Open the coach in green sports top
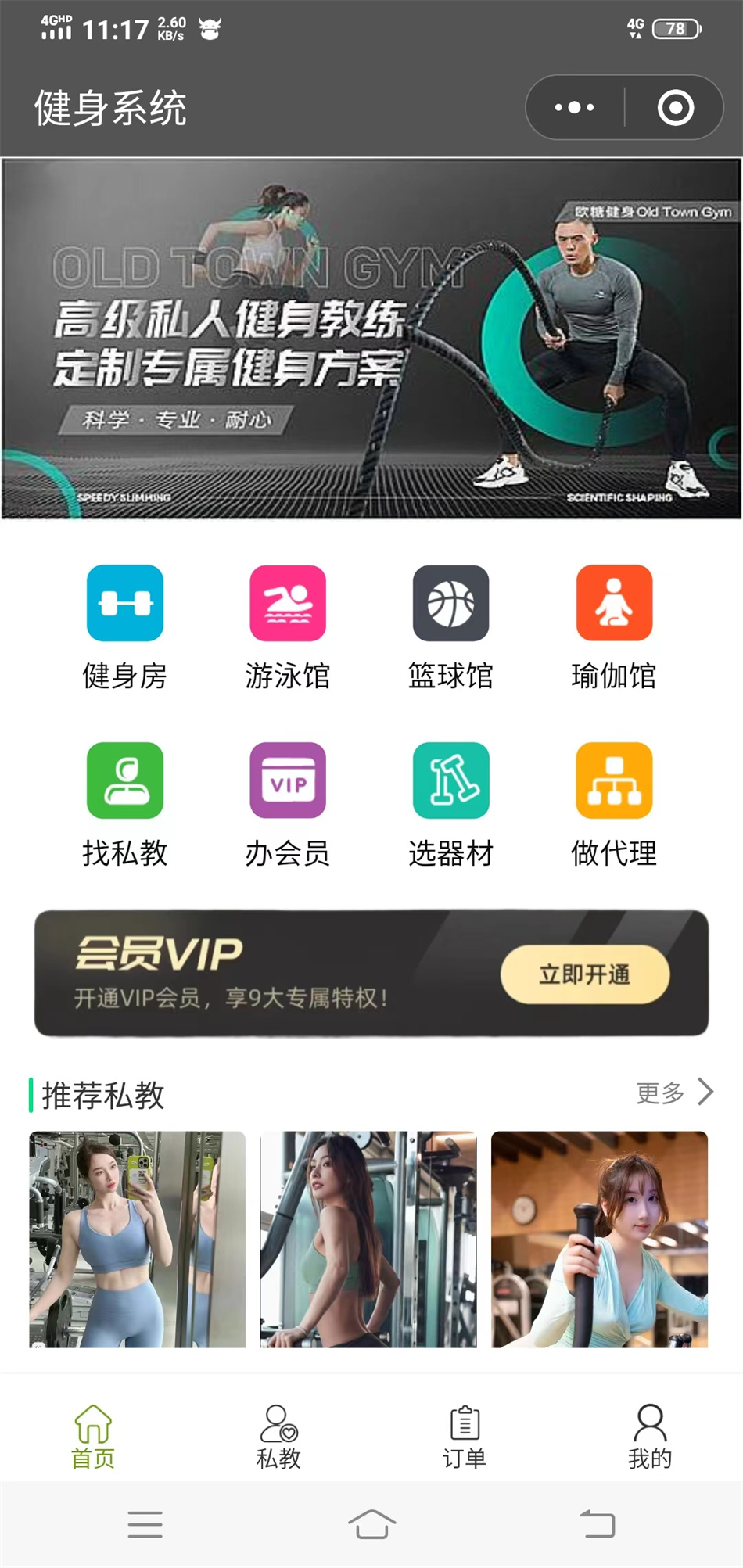743x1568 pixels. 368,1239
